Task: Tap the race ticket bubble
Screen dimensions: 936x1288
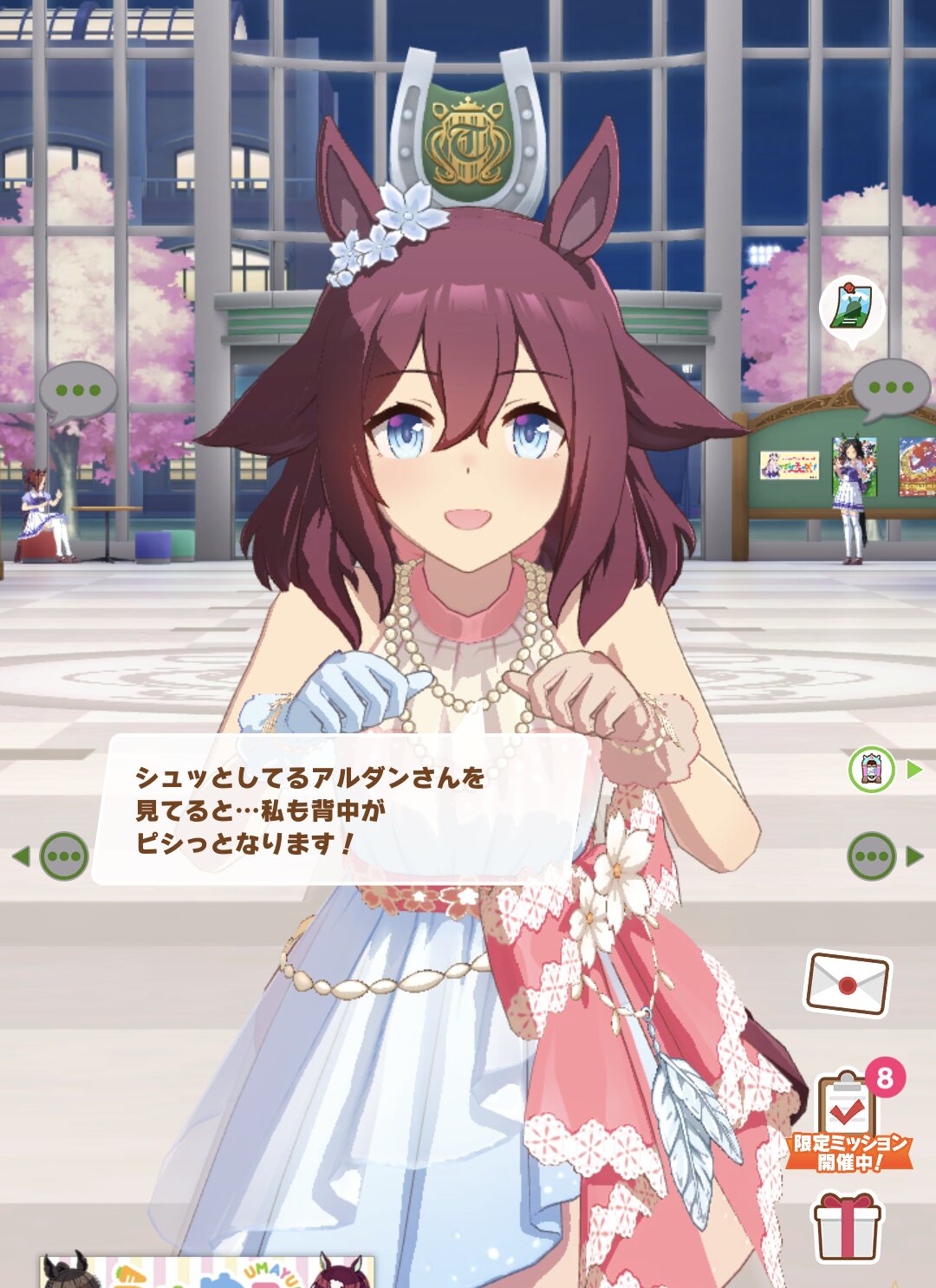Action: pos(851,308)
